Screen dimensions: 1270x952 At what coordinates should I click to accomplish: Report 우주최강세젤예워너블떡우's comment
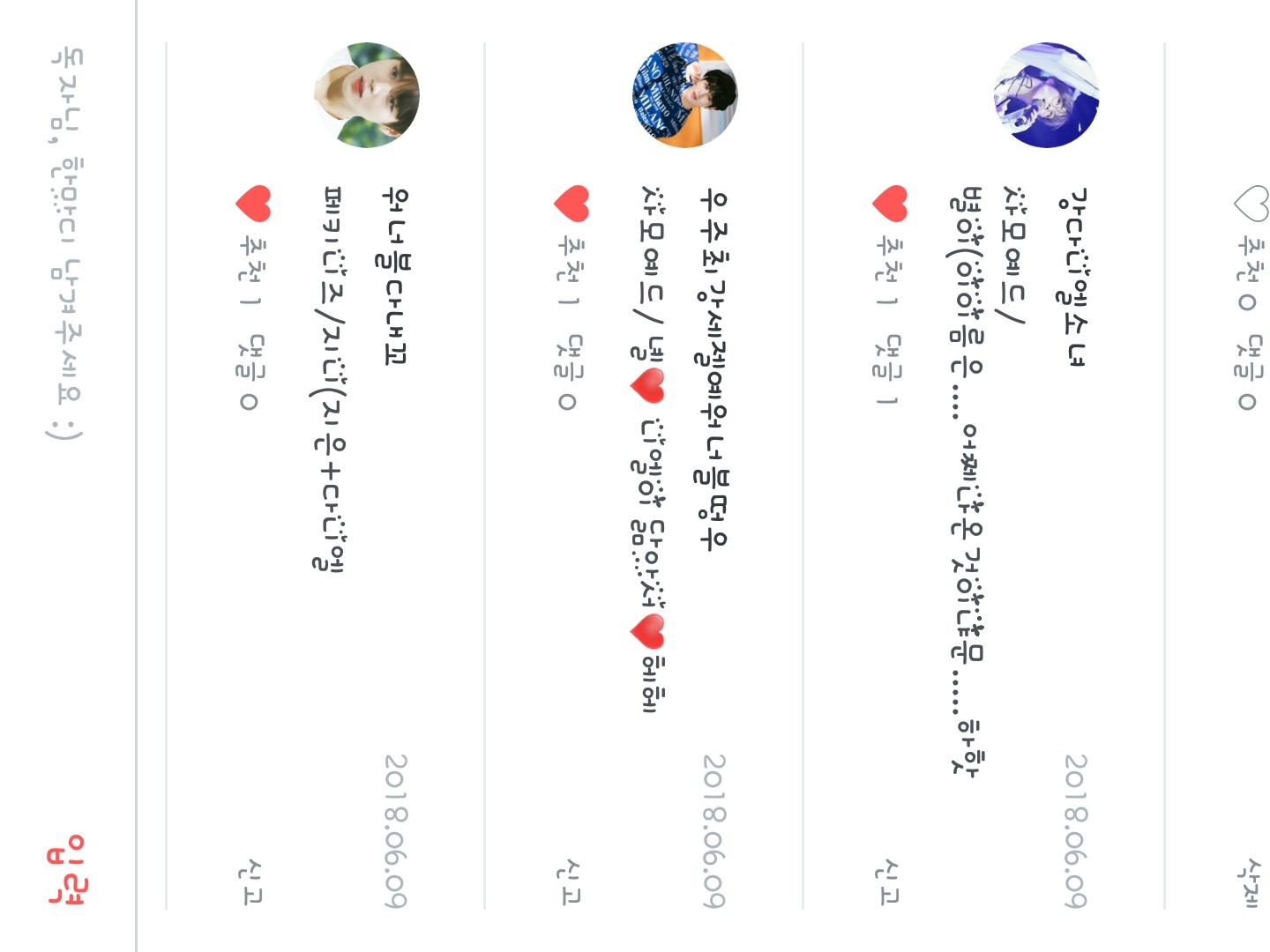point(571,881)
